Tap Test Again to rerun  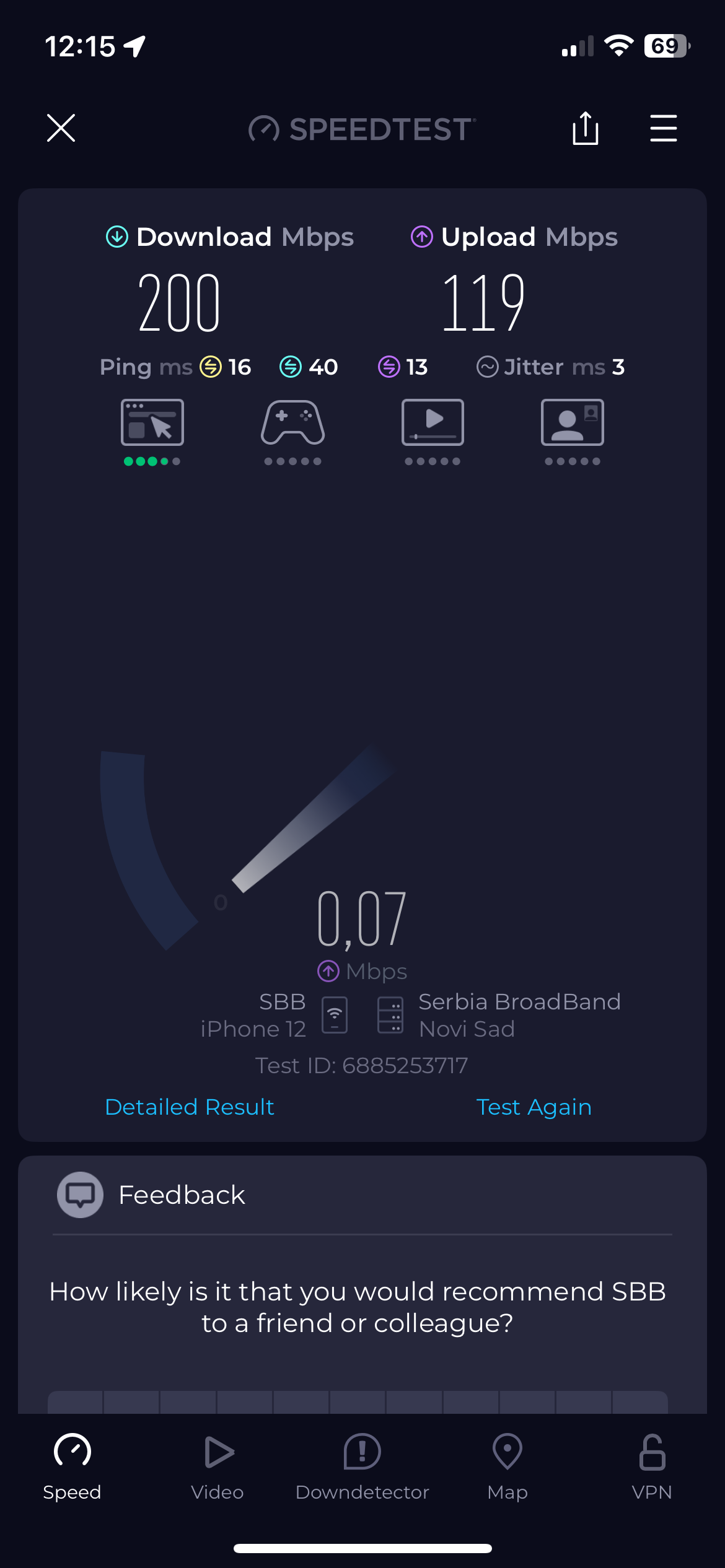[534, 1107]
